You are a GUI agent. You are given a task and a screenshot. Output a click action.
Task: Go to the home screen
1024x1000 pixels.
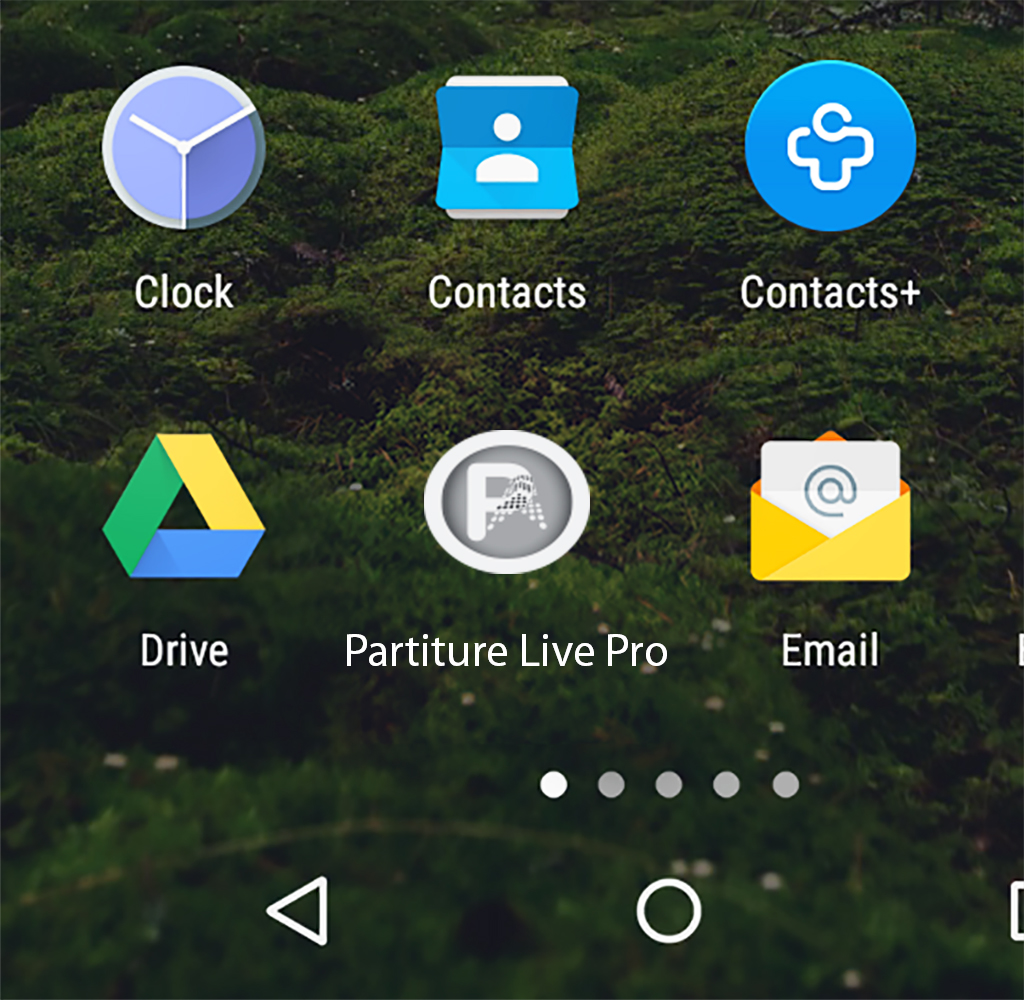tap(669, 911)
